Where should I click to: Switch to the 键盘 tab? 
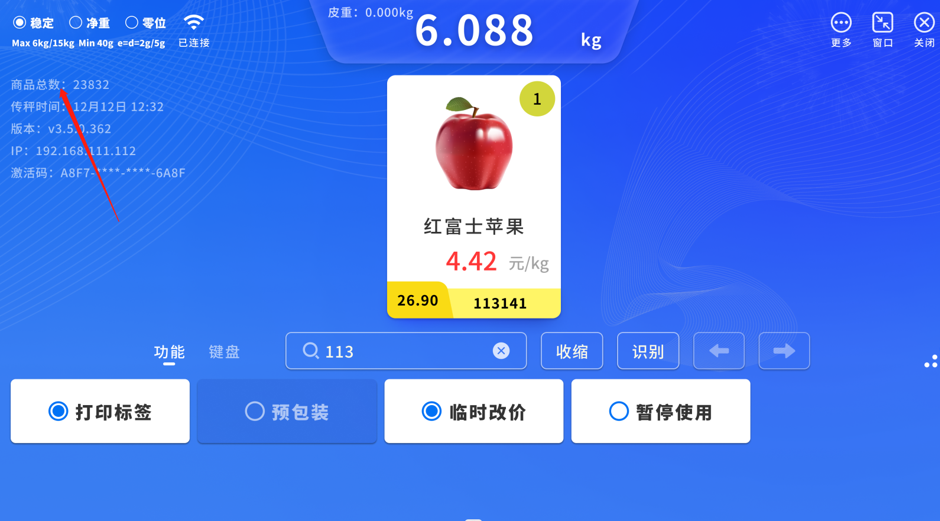pos(224,352)
